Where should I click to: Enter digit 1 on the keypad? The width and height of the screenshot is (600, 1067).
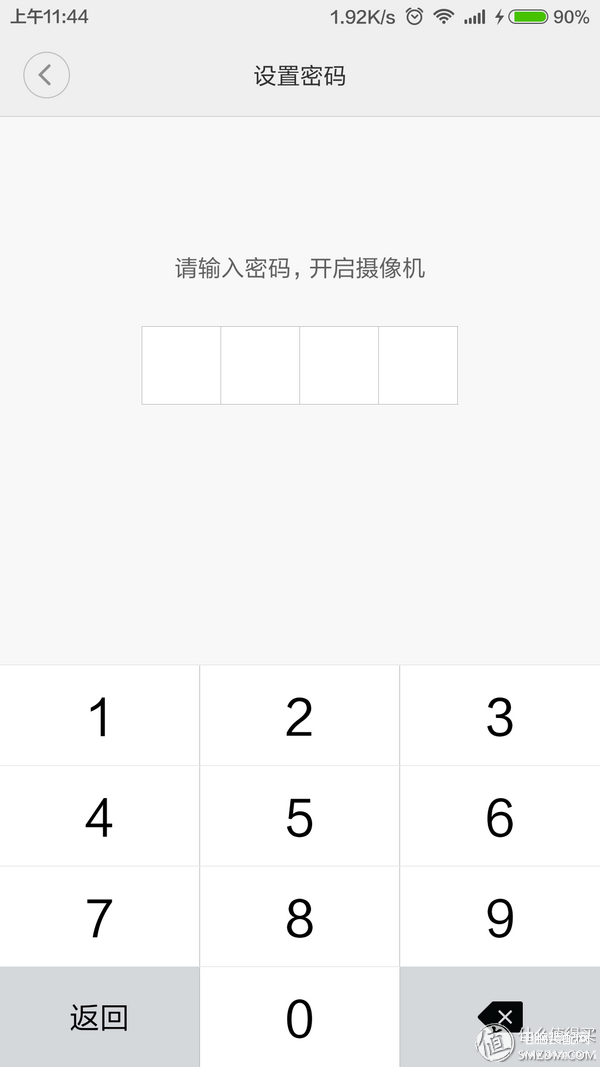coord(99,715)
